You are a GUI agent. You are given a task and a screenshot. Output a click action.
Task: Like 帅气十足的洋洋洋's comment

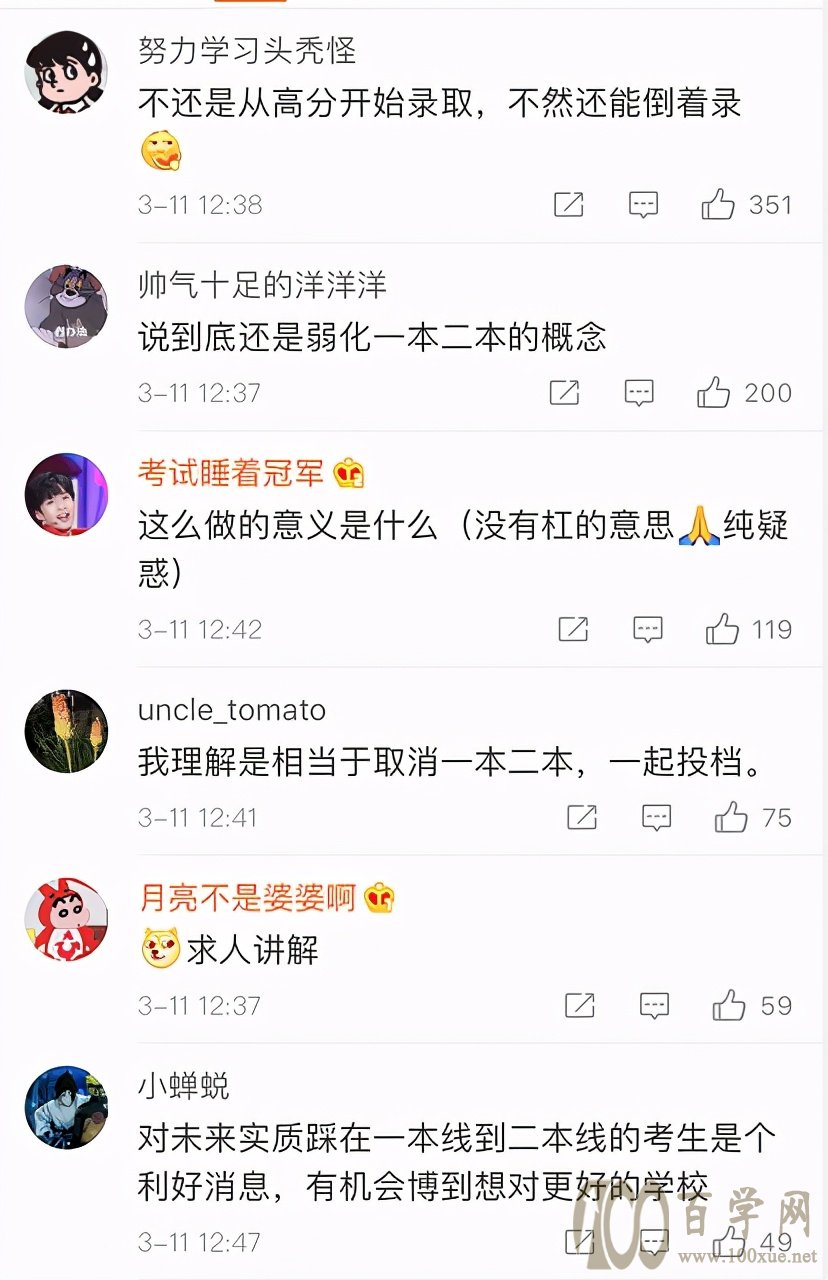pos(714,393)
